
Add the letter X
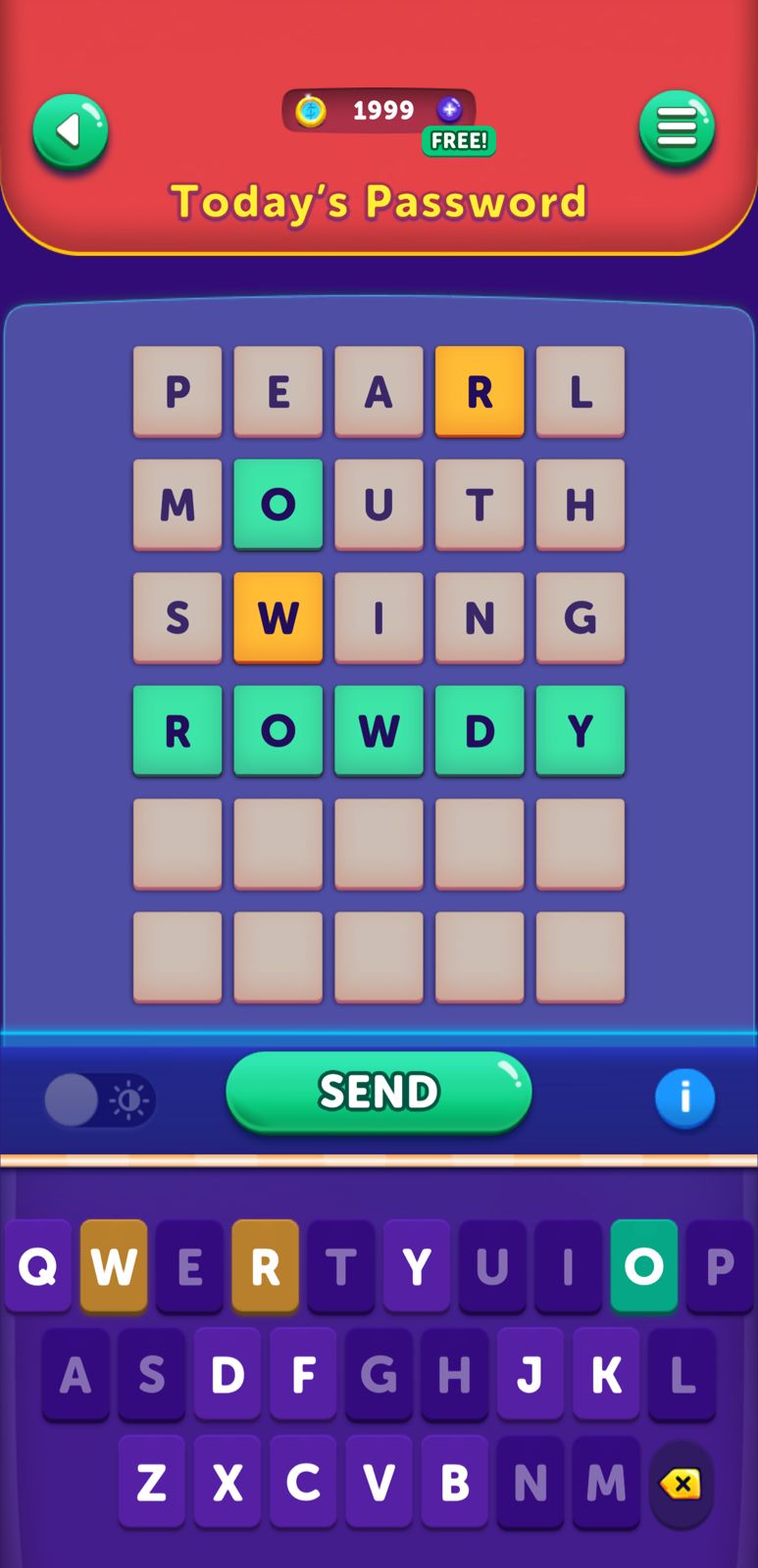tap(227, 1482)
